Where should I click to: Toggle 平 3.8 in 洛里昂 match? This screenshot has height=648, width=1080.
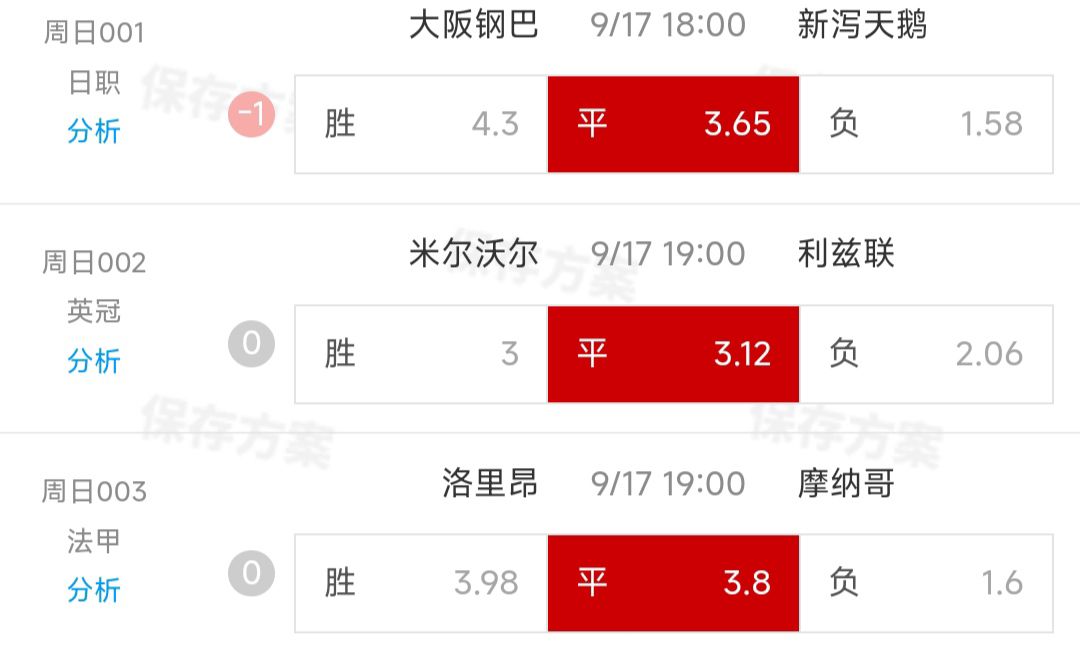click(x=673, y=583)
